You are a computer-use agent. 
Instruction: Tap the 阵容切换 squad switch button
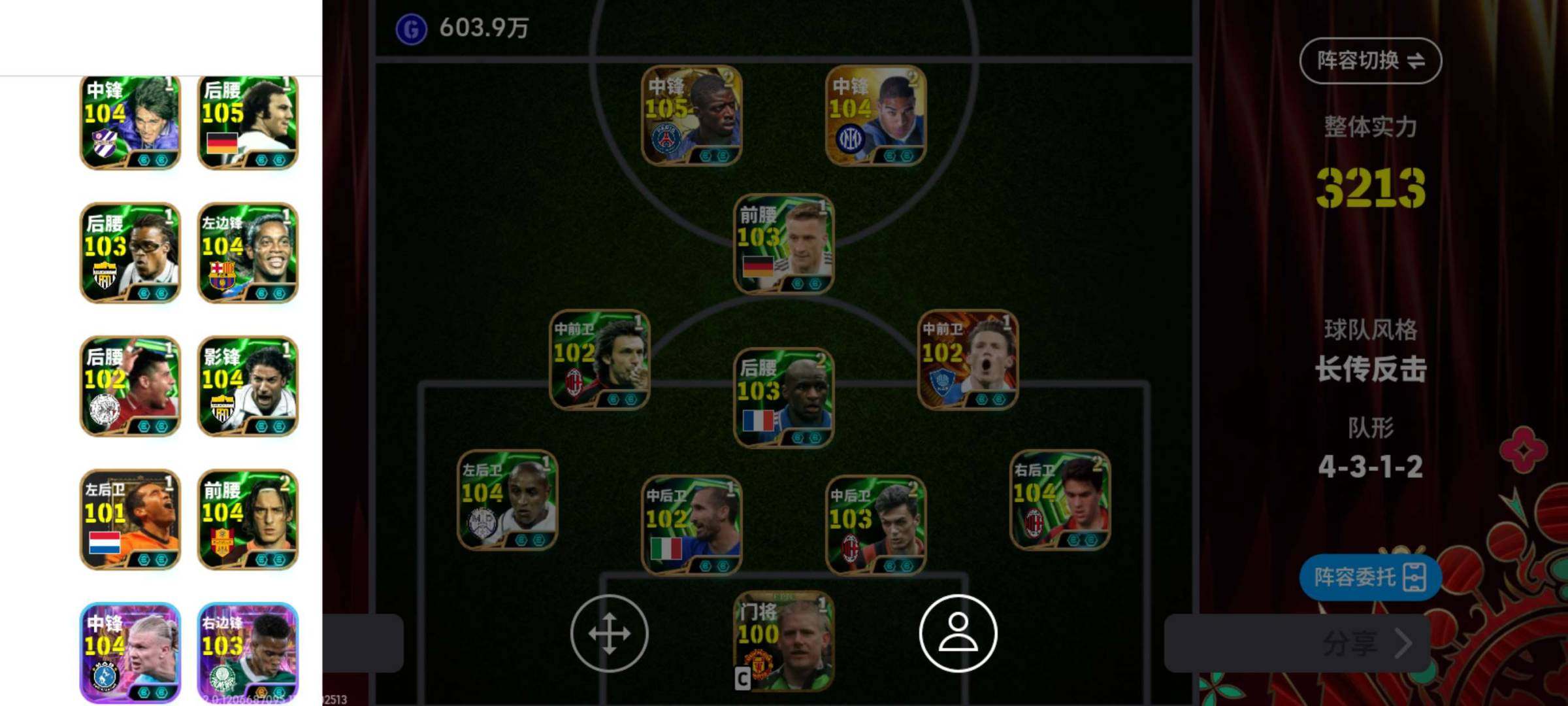click(x=1370, y=61)
